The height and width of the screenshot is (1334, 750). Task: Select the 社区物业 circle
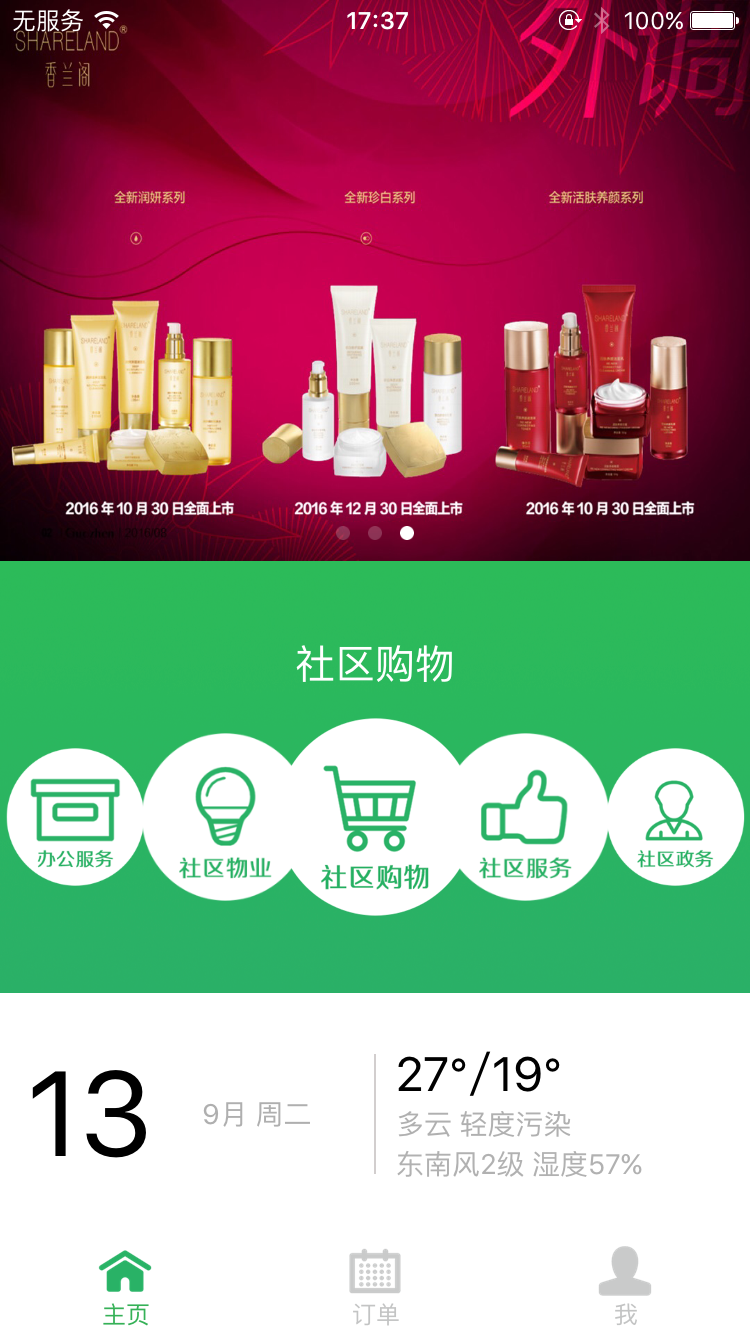coord(225,820)
